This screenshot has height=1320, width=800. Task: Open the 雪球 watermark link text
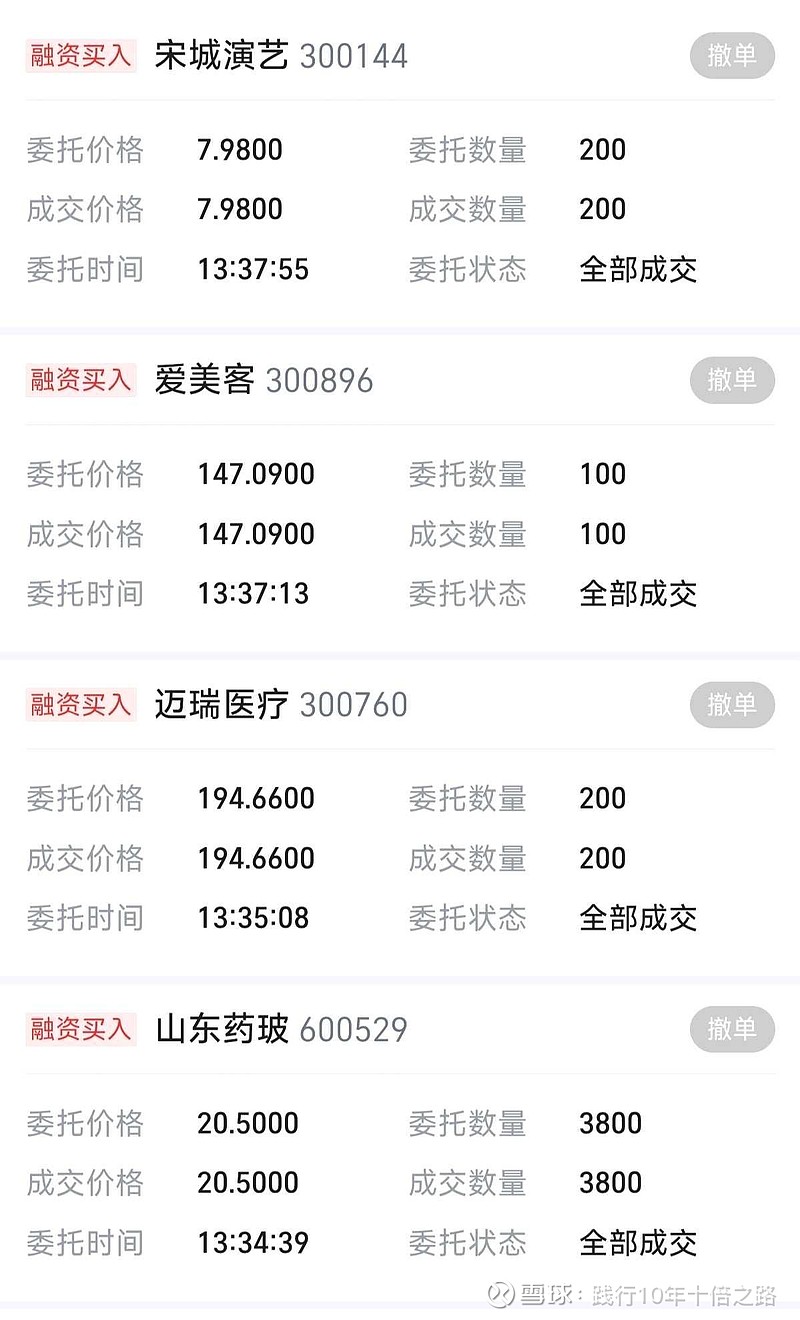[x=548, y=1292]
